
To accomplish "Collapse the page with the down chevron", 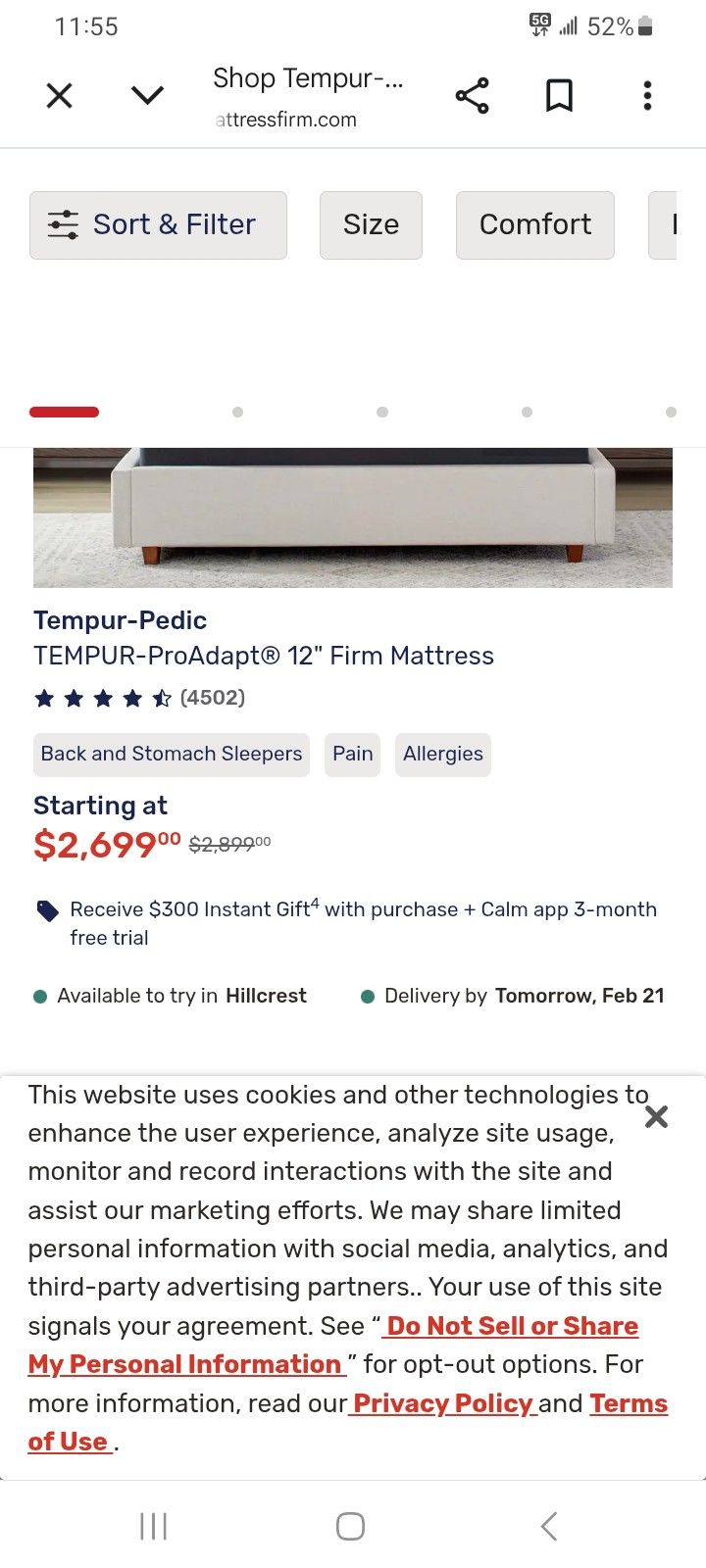I will (x=146, y=95).
